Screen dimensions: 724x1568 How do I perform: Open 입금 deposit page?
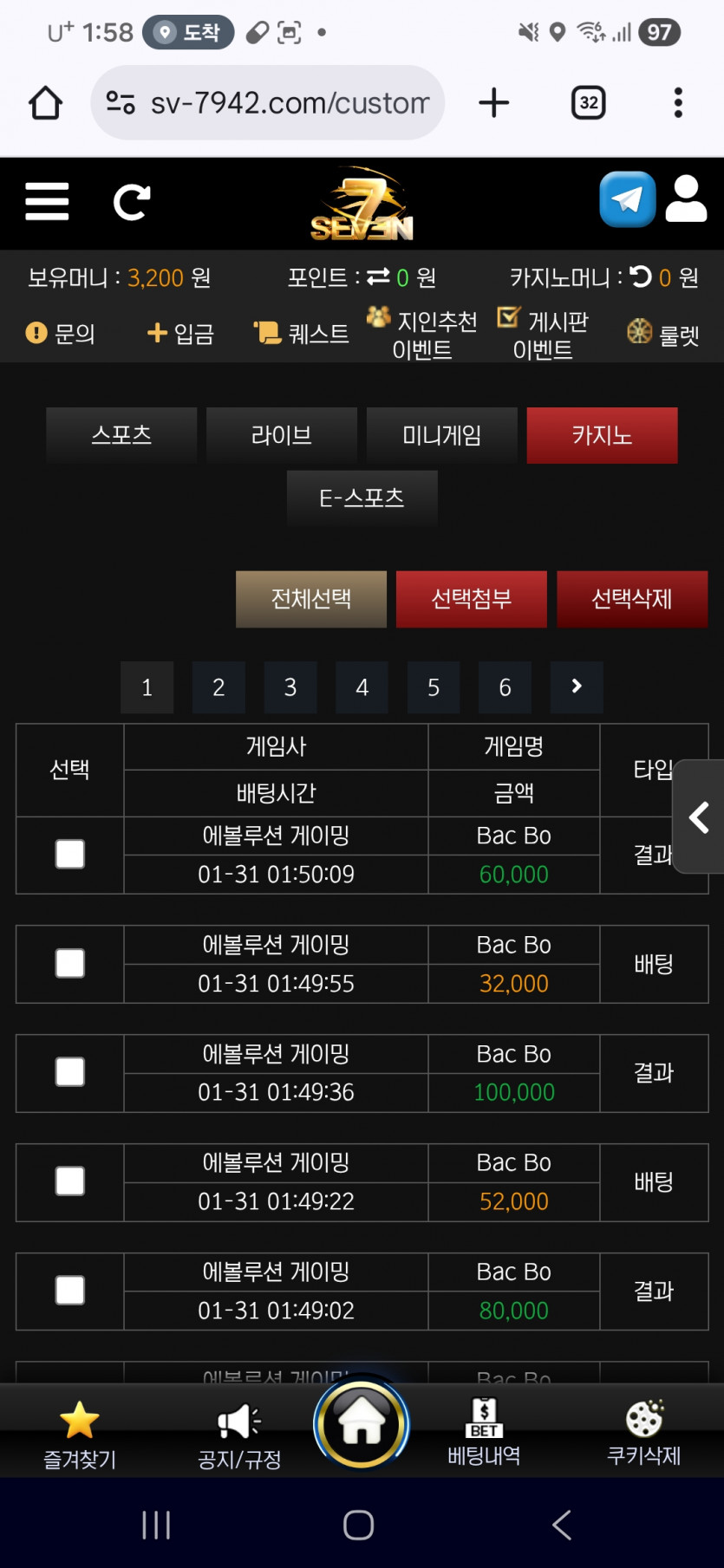[x=180, y=334]
